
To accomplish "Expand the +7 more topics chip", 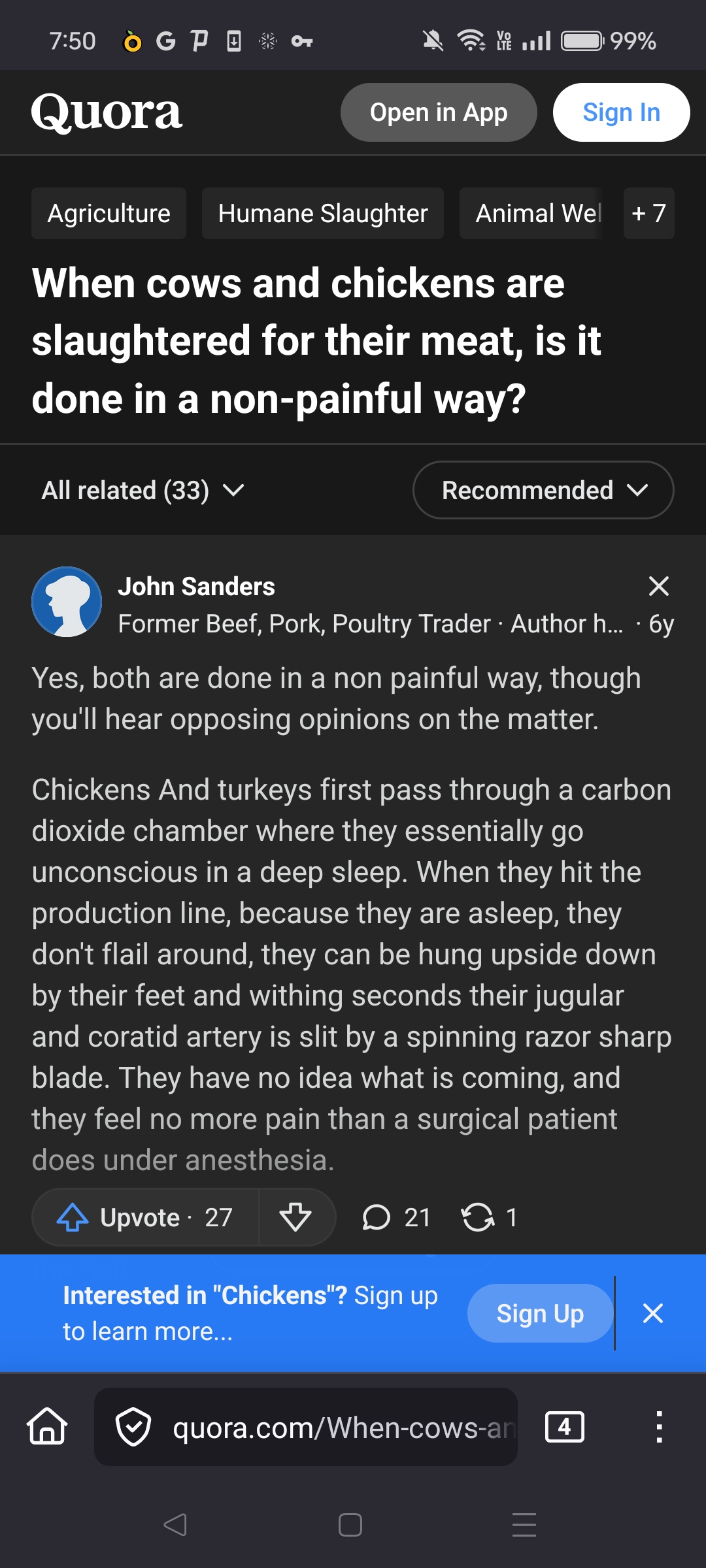I will click(648, 214).
